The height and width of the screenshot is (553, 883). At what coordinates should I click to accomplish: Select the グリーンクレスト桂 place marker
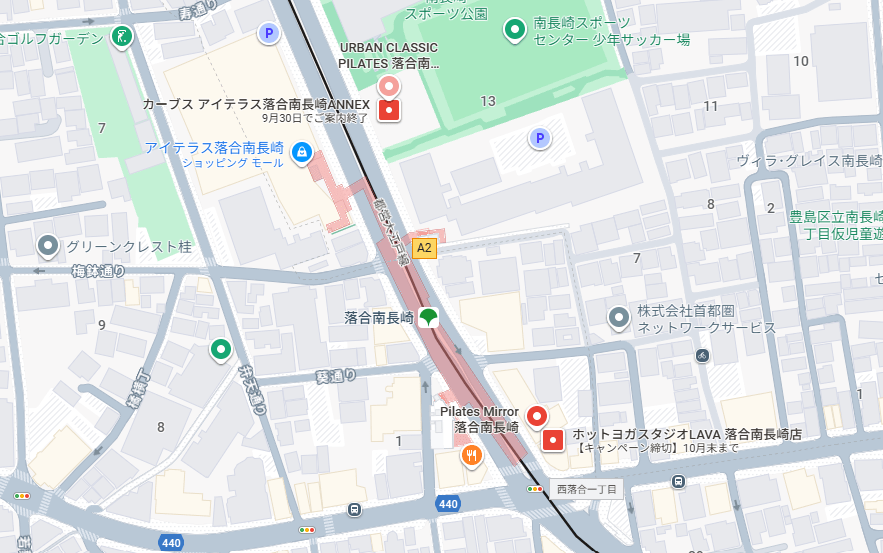(47, 245)
